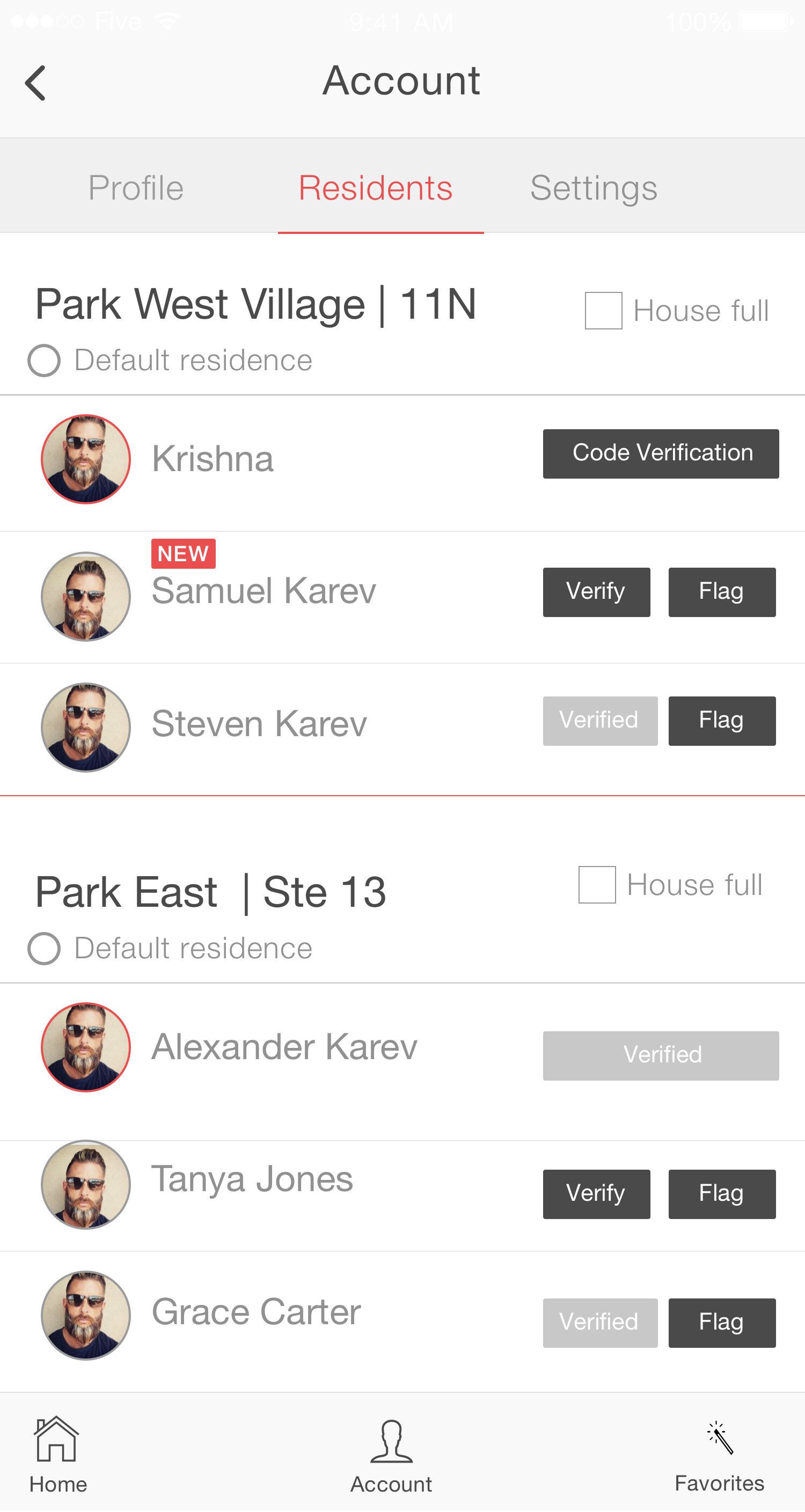Flag Steven Karev
The width and height of the screenshot is (805, 1512).
[x=722, y=721]
